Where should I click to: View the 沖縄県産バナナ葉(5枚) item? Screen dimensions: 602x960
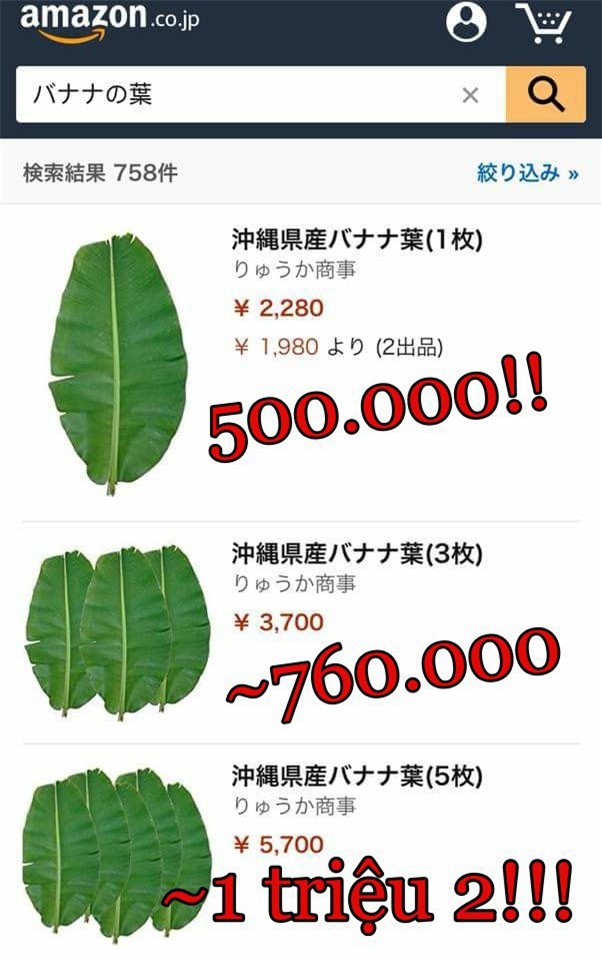click(357, 775)
